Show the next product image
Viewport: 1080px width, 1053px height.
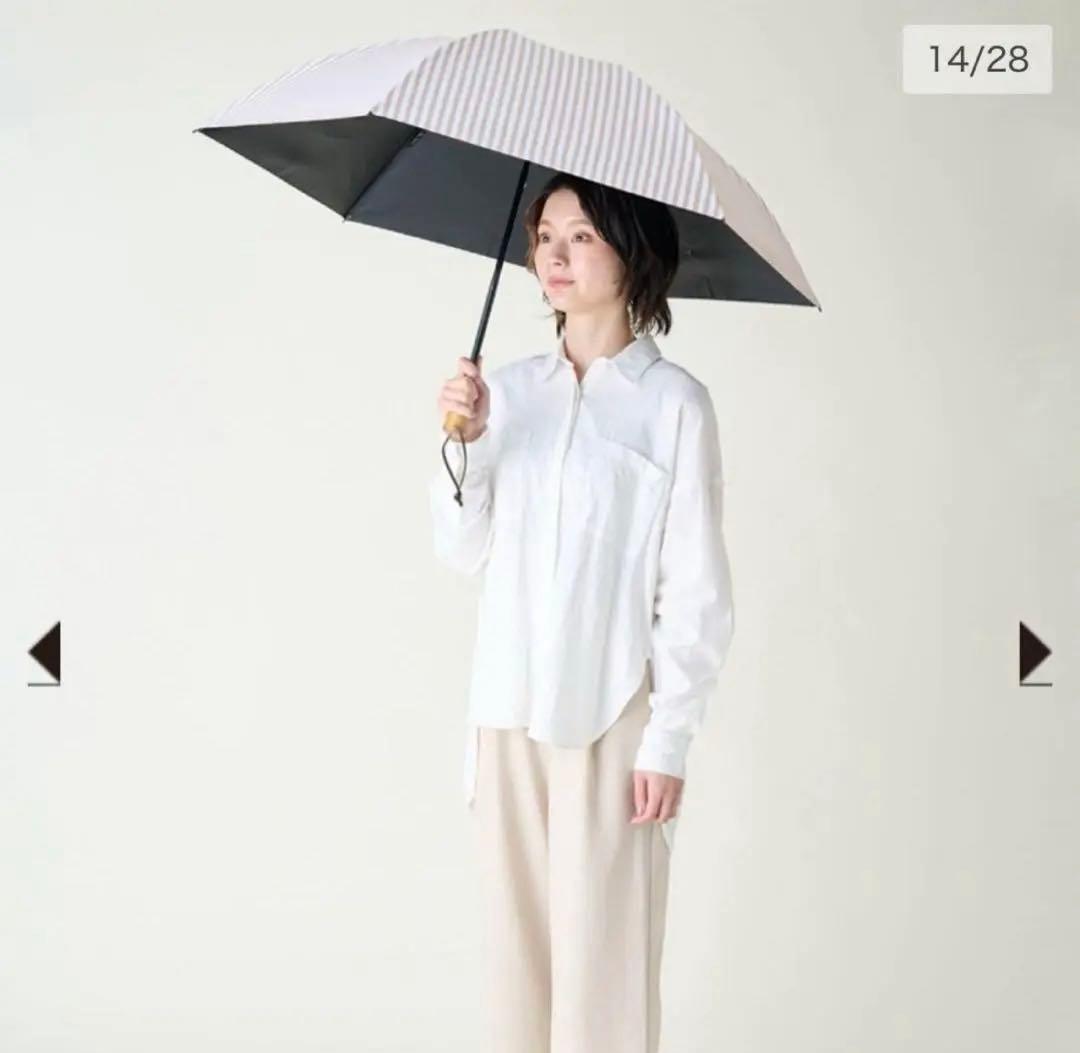1034,653
